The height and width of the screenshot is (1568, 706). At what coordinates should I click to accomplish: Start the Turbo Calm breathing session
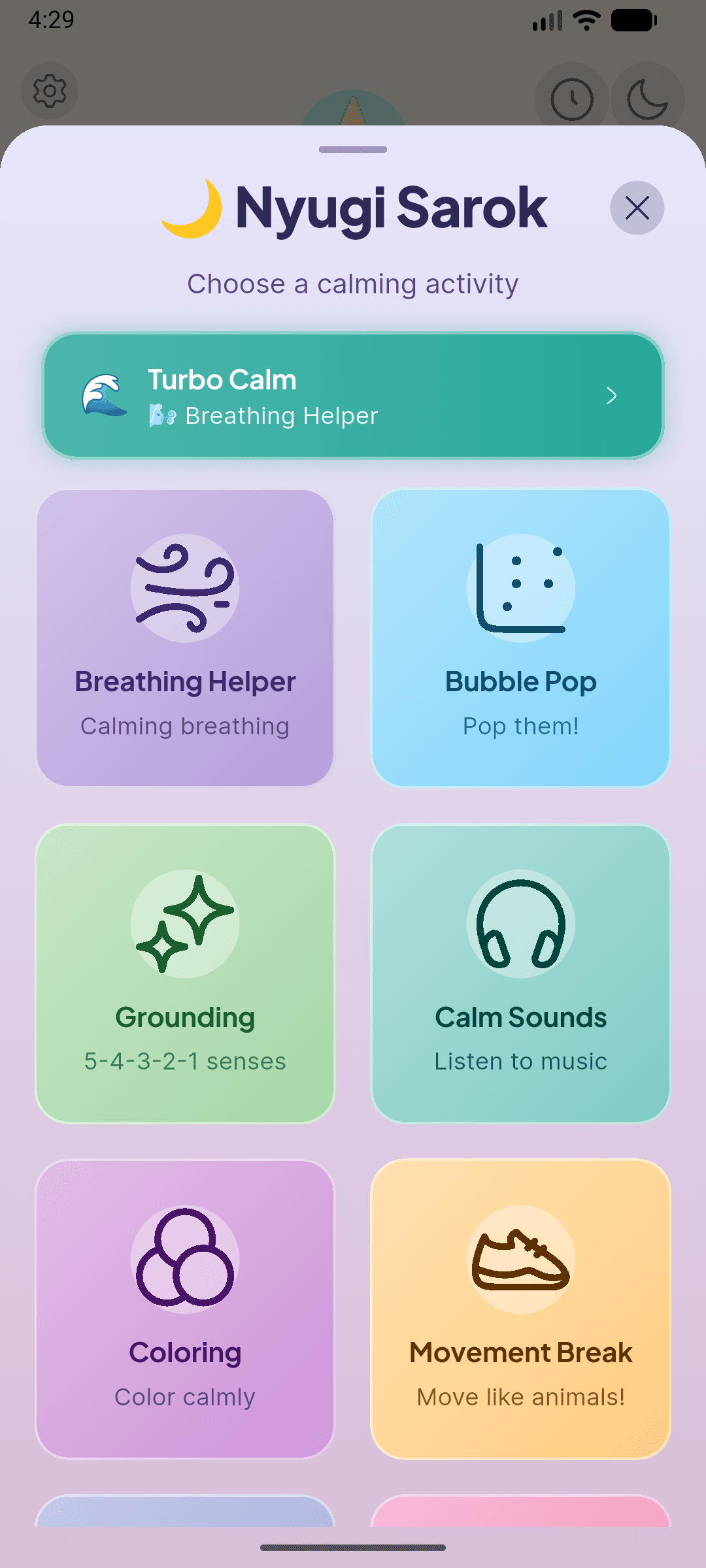click(353, 395)
